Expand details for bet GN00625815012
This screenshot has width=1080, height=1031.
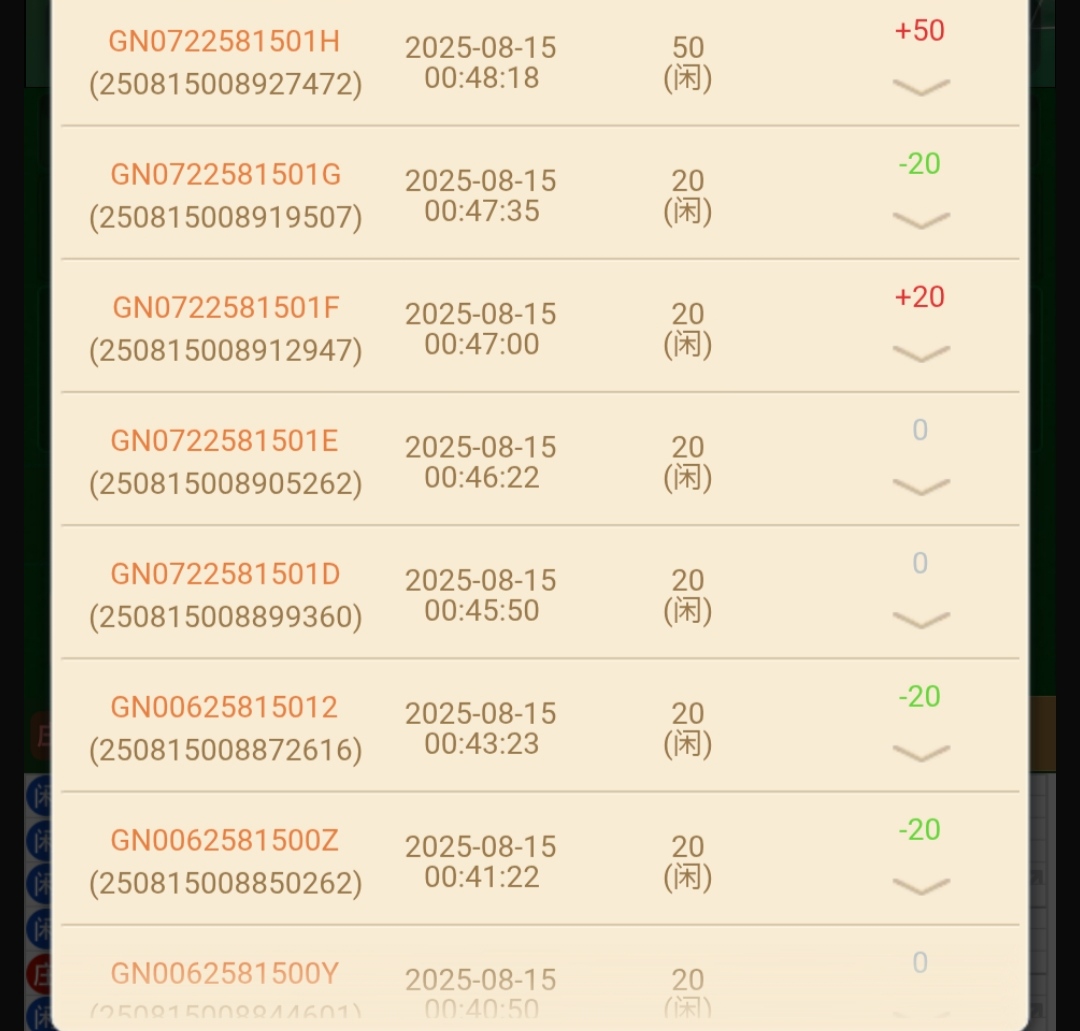[920, 753]
